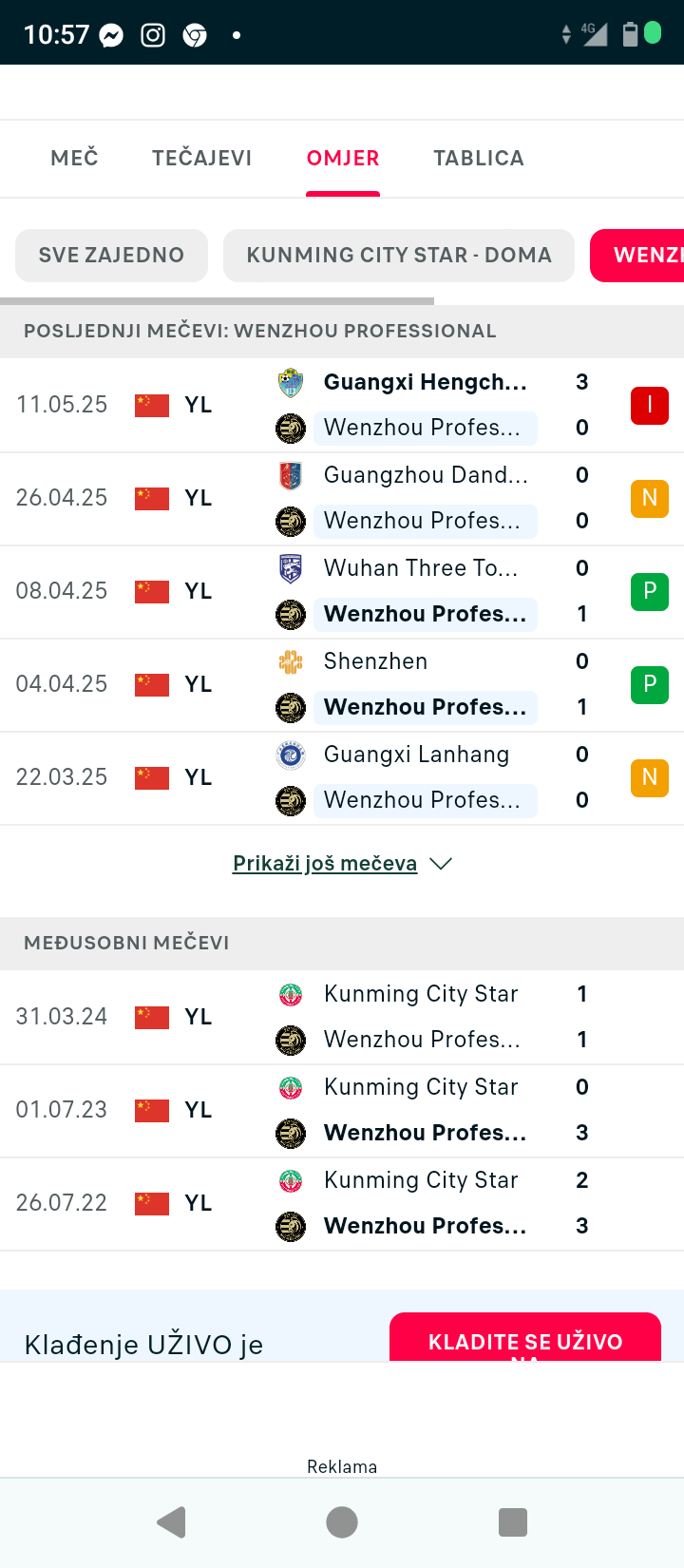Switch to the MEČ tab

74,158
